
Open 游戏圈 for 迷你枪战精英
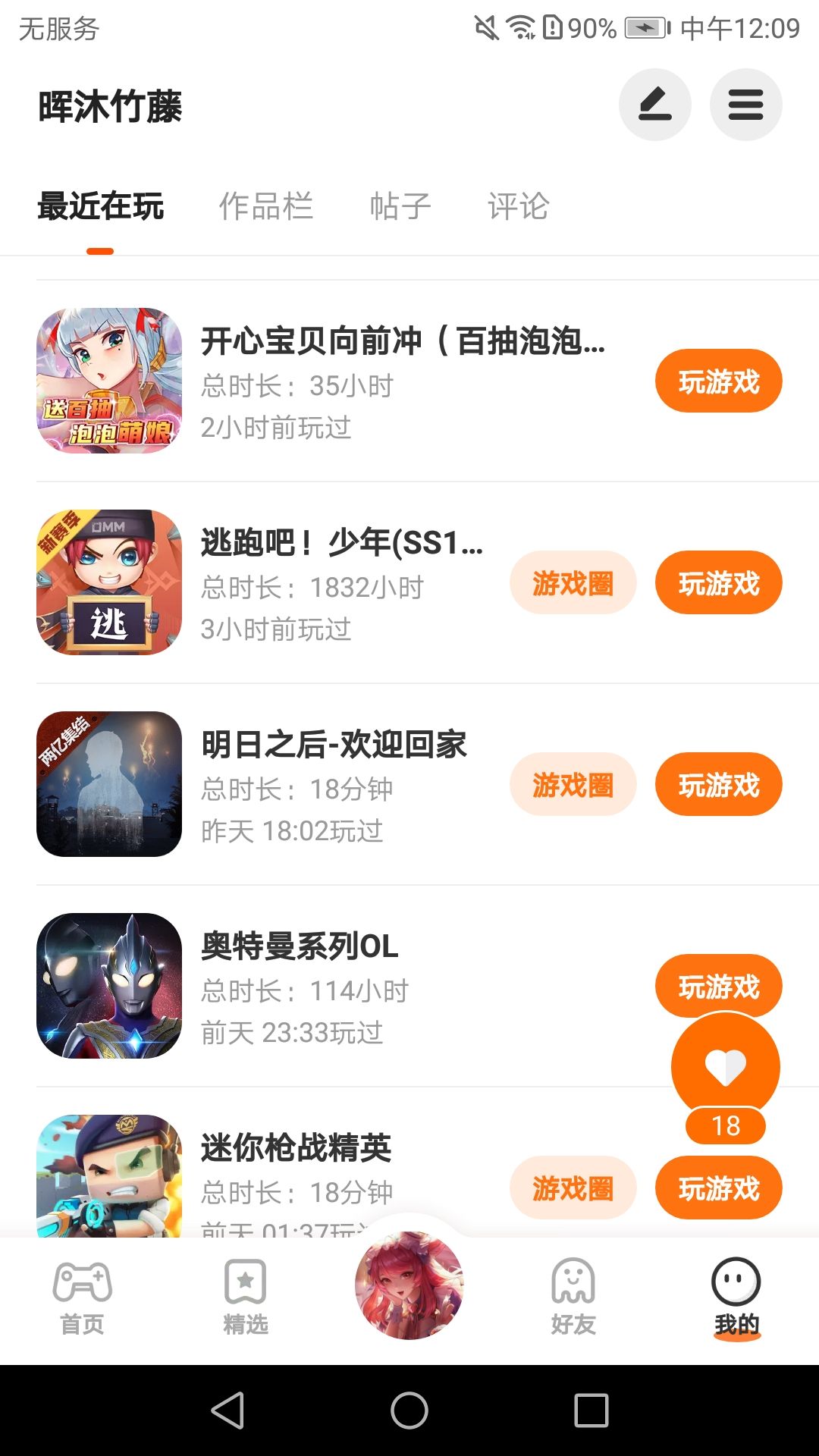573,1188
